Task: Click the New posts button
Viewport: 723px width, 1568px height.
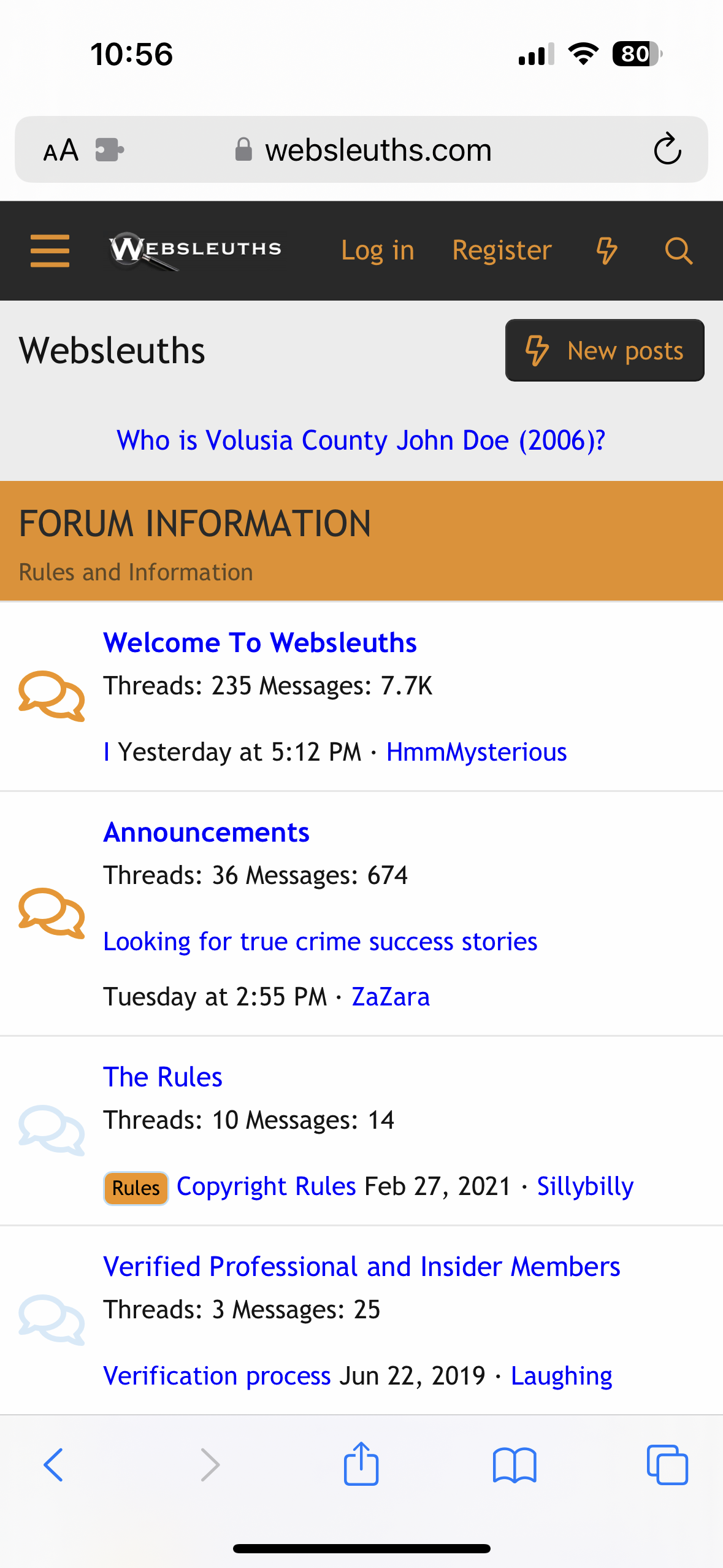Action: point(604,350)
